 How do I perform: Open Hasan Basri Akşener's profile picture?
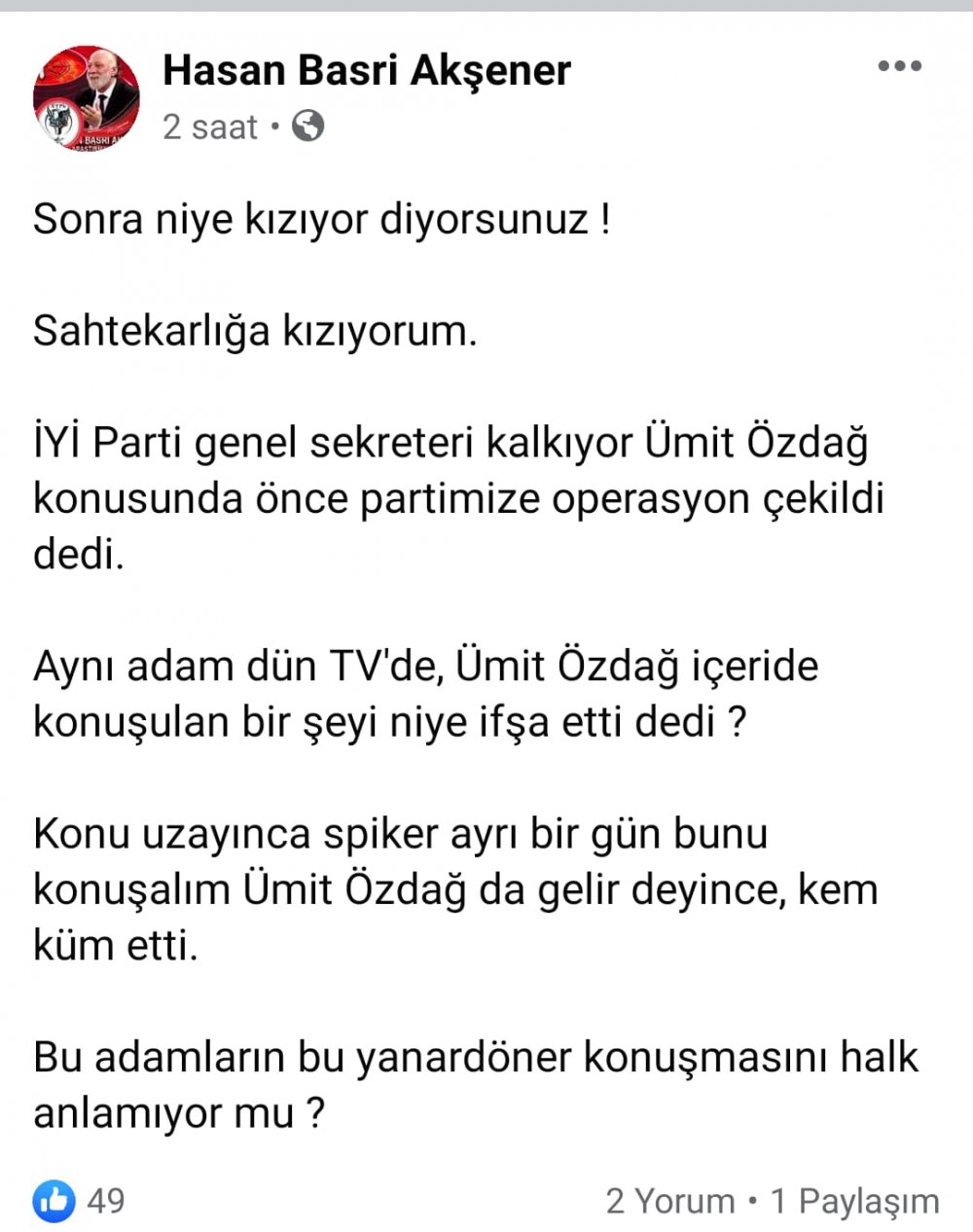(86, 97)
